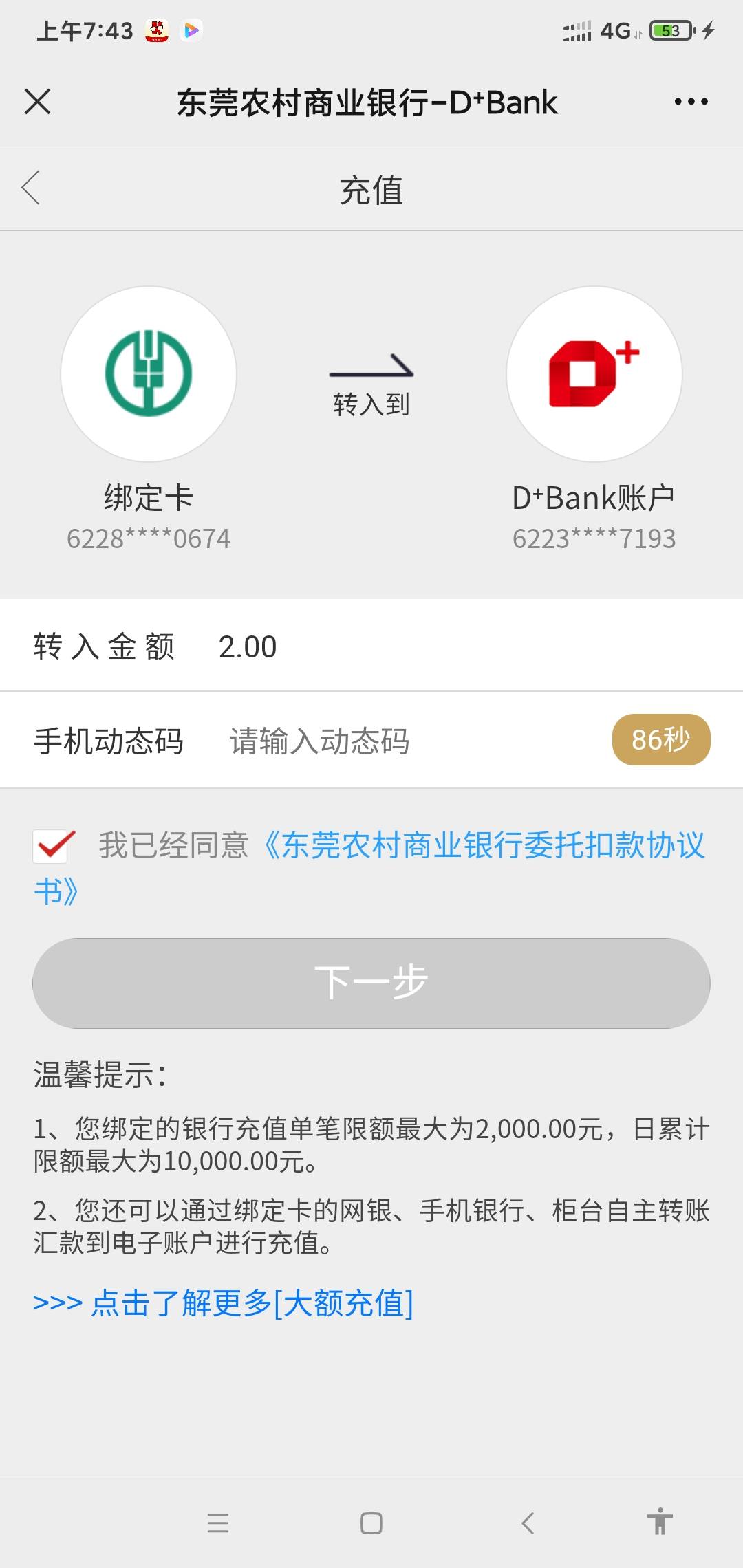Image resolution: width=743 pixels, height=1568 pixels.
Task: Go back from the 充值 page
Action: (x=31, y=188)
